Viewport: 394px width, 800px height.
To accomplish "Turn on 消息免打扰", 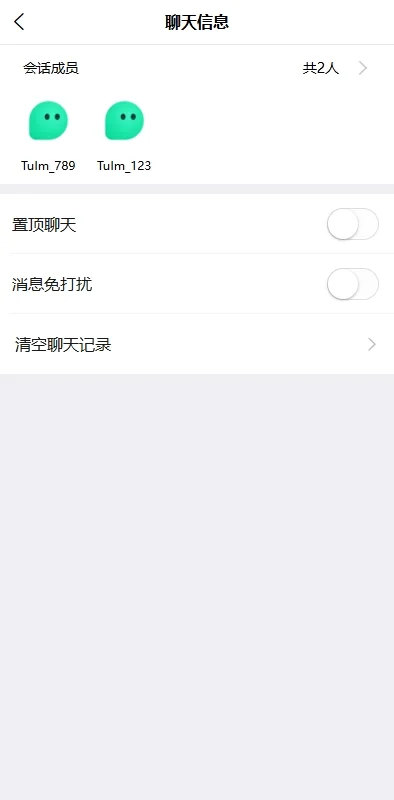I will pos(353,284).
